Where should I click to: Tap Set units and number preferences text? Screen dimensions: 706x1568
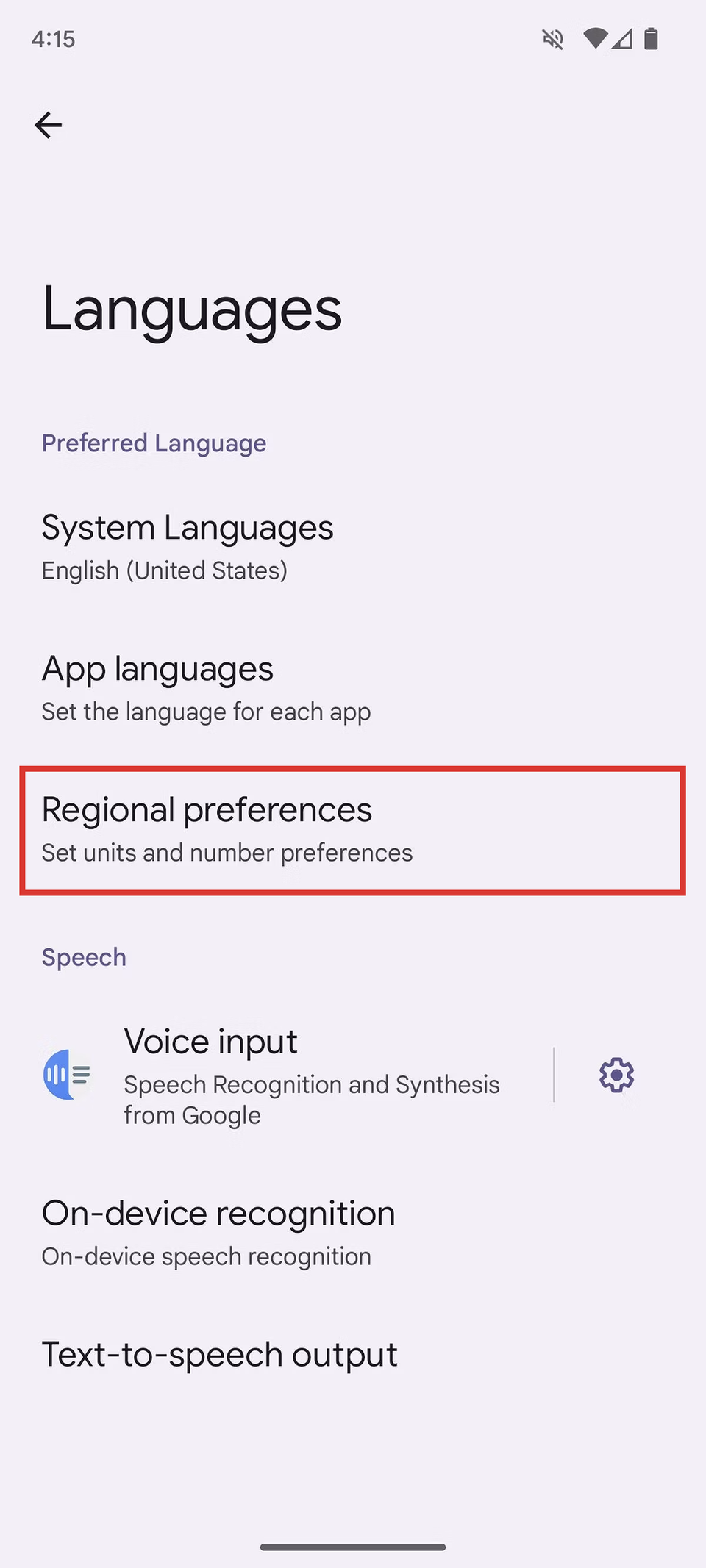[x=227, y=853]
